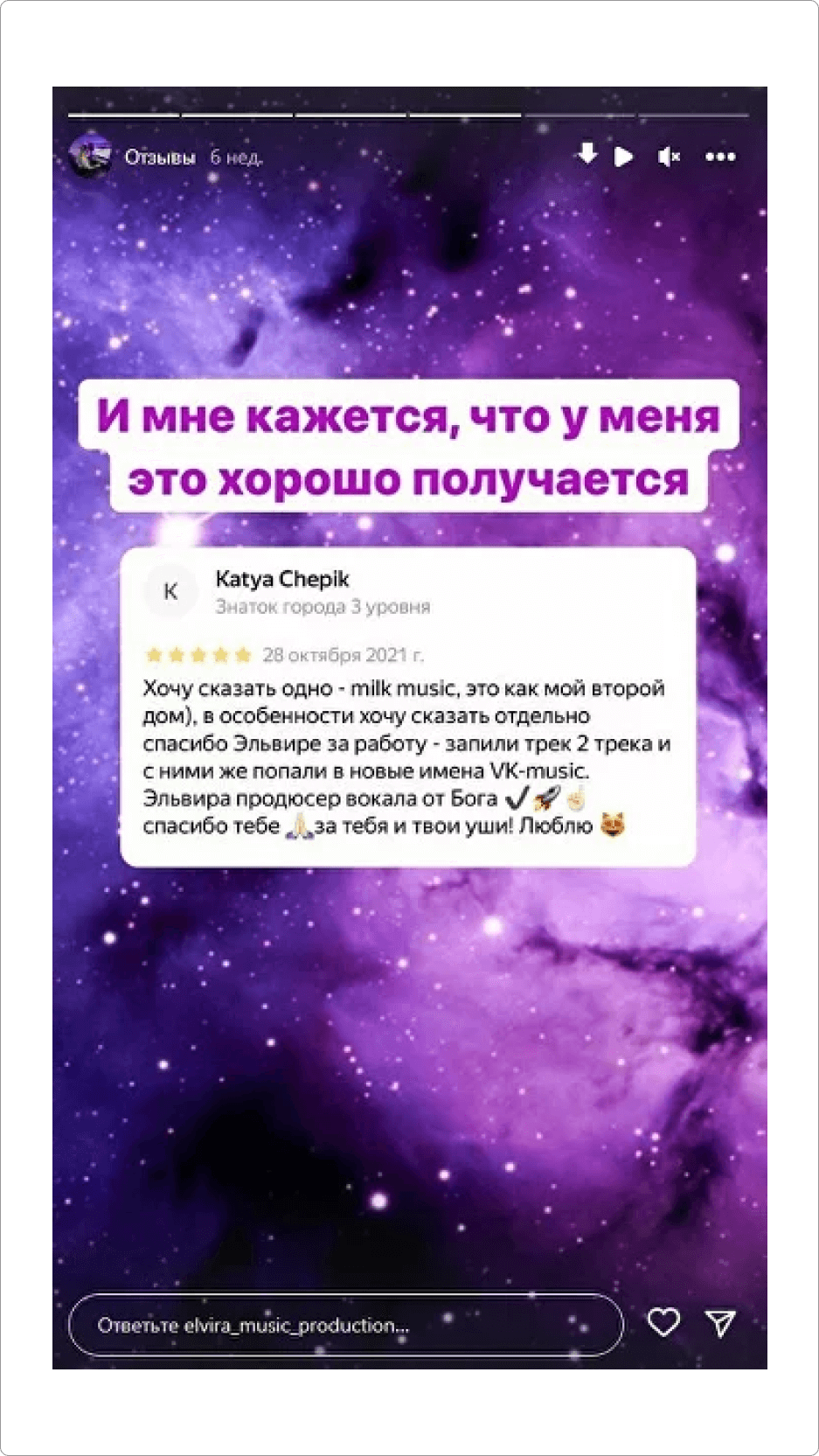Viewport: 819px width, 1456px height.
Task: Unmute the story sound
Action: point(669,157)
